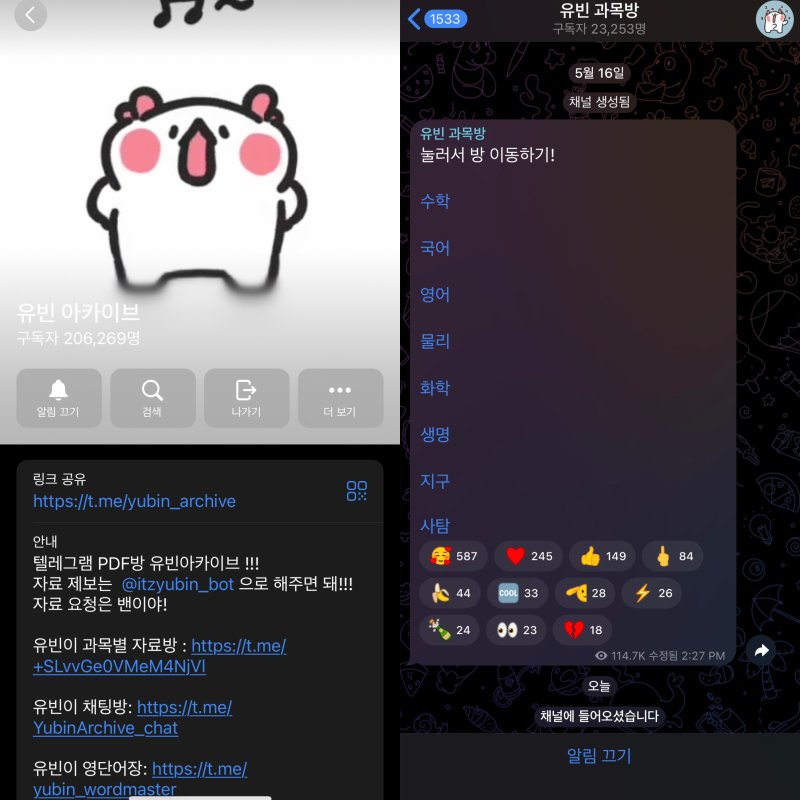Open the 영어 room link
This screenshot has width=800, height=800.
click(x=435, y=295)
